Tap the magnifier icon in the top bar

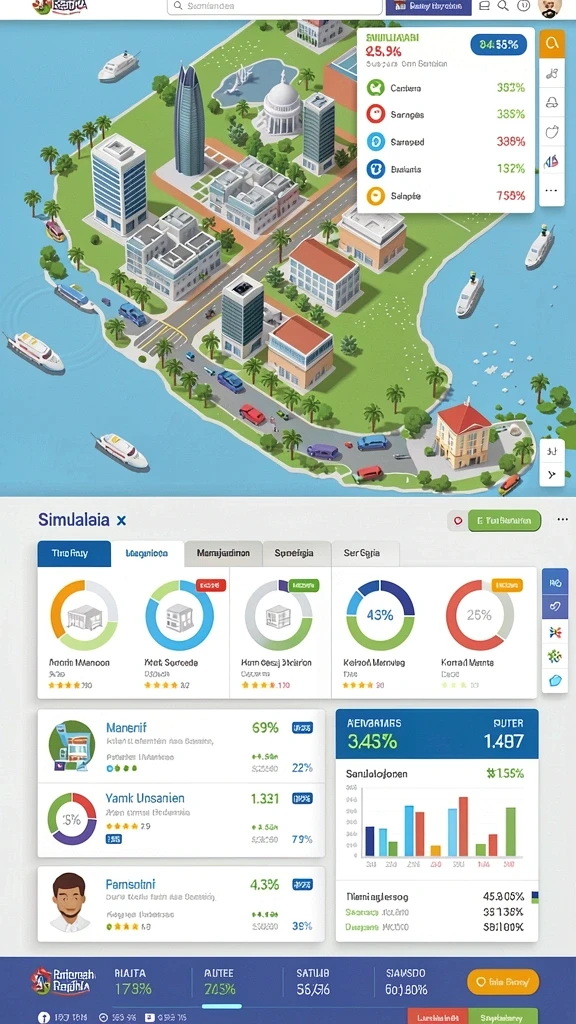pyautogui.click(x=503, y=6)
